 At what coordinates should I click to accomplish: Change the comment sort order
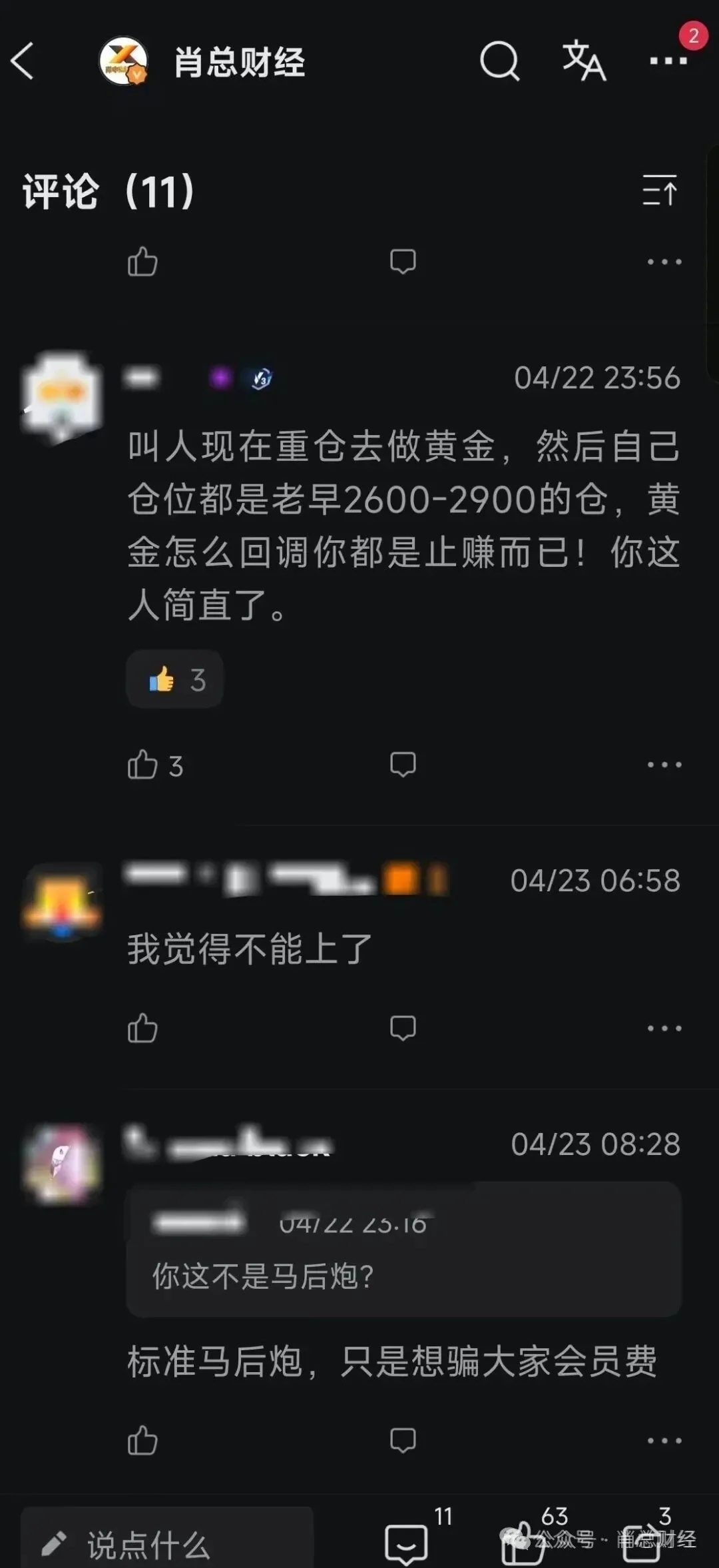pos(660,191)
